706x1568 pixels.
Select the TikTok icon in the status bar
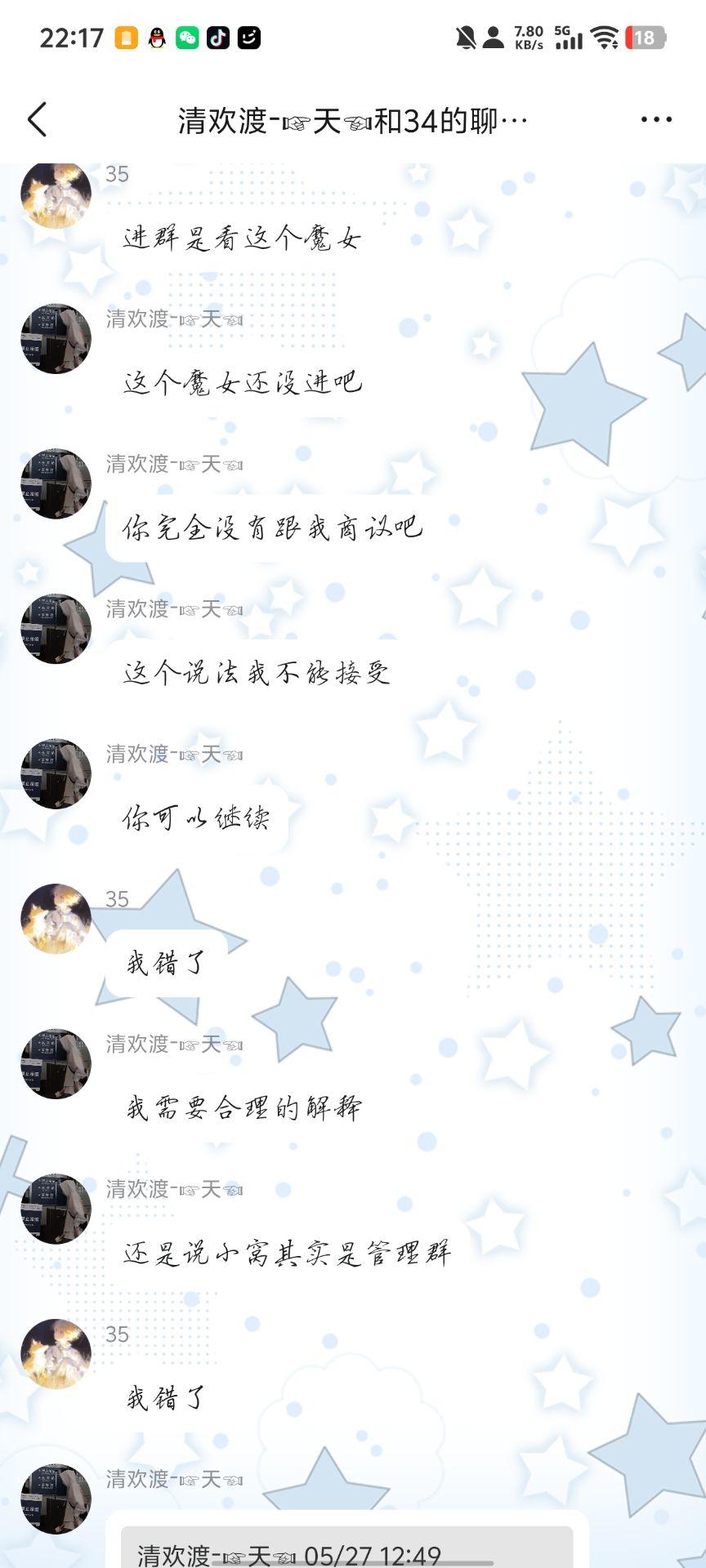pos(220,36)
